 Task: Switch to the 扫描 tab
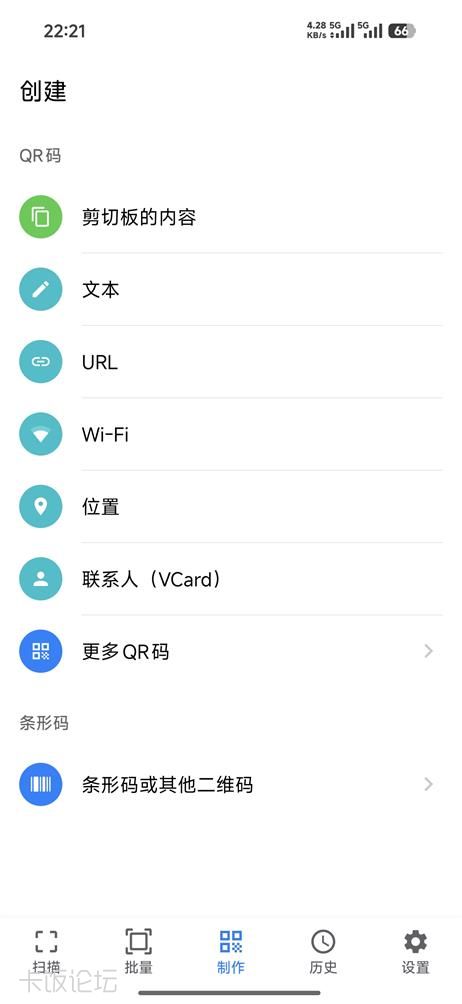point(46,952)
